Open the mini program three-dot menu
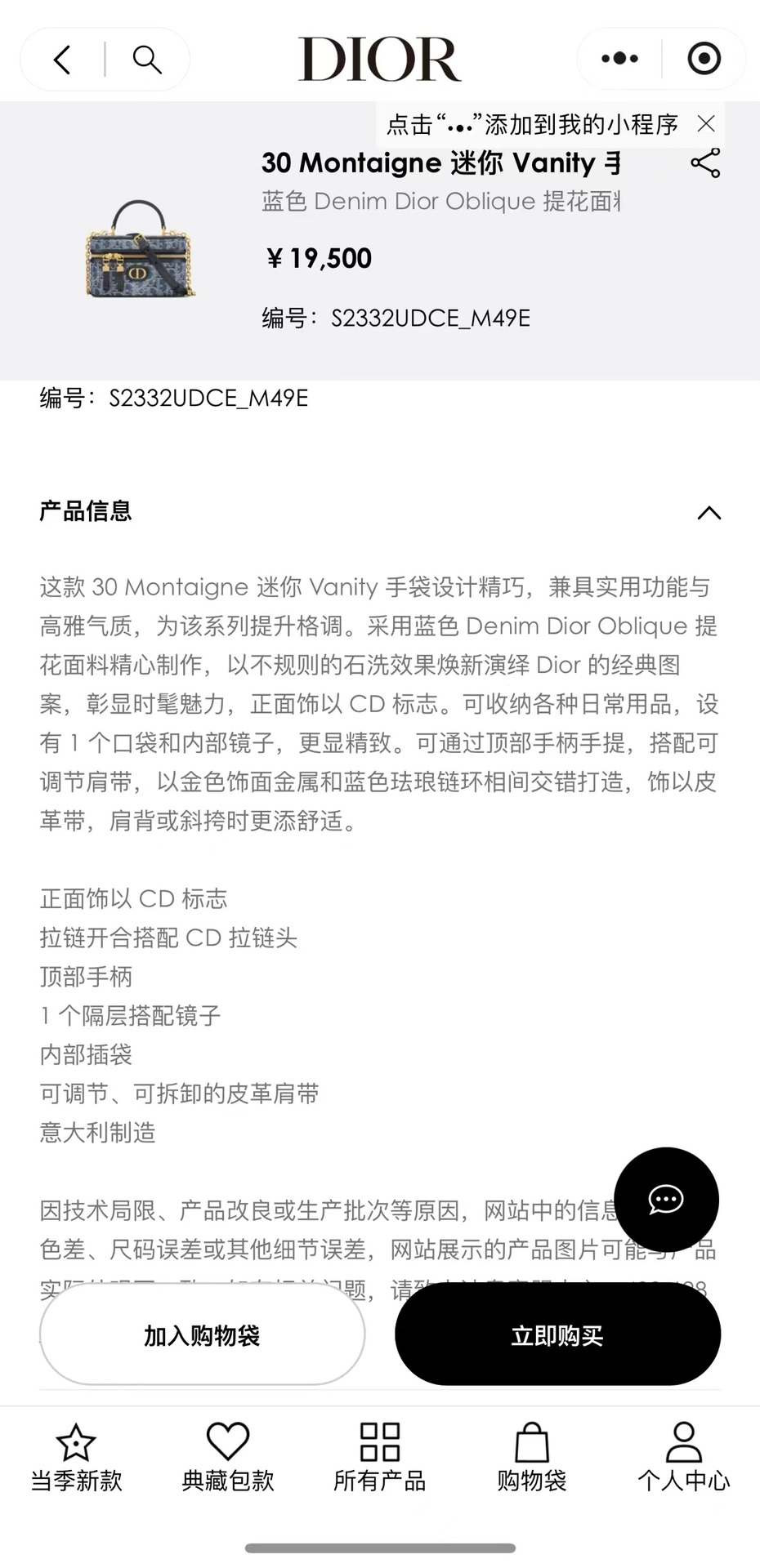 click(x=619, y=58)
